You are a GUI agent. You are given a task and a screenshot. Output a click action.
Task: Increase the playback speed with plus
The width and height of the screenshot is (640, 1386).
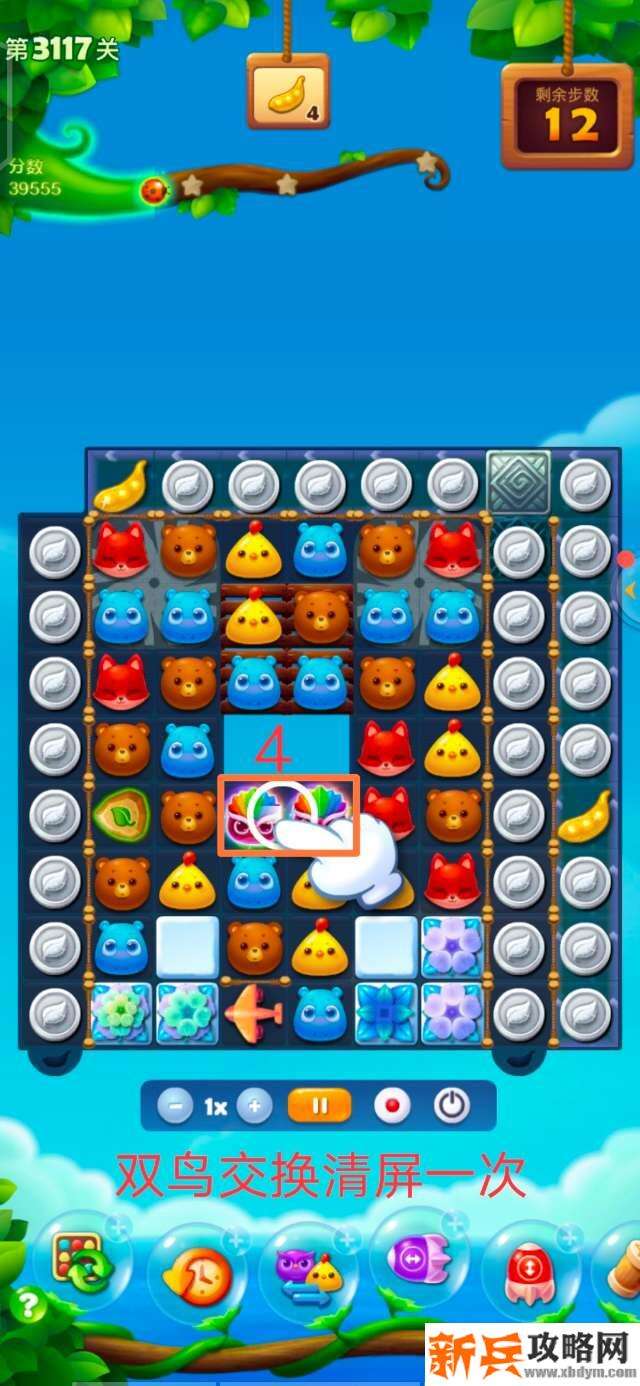255,1106
